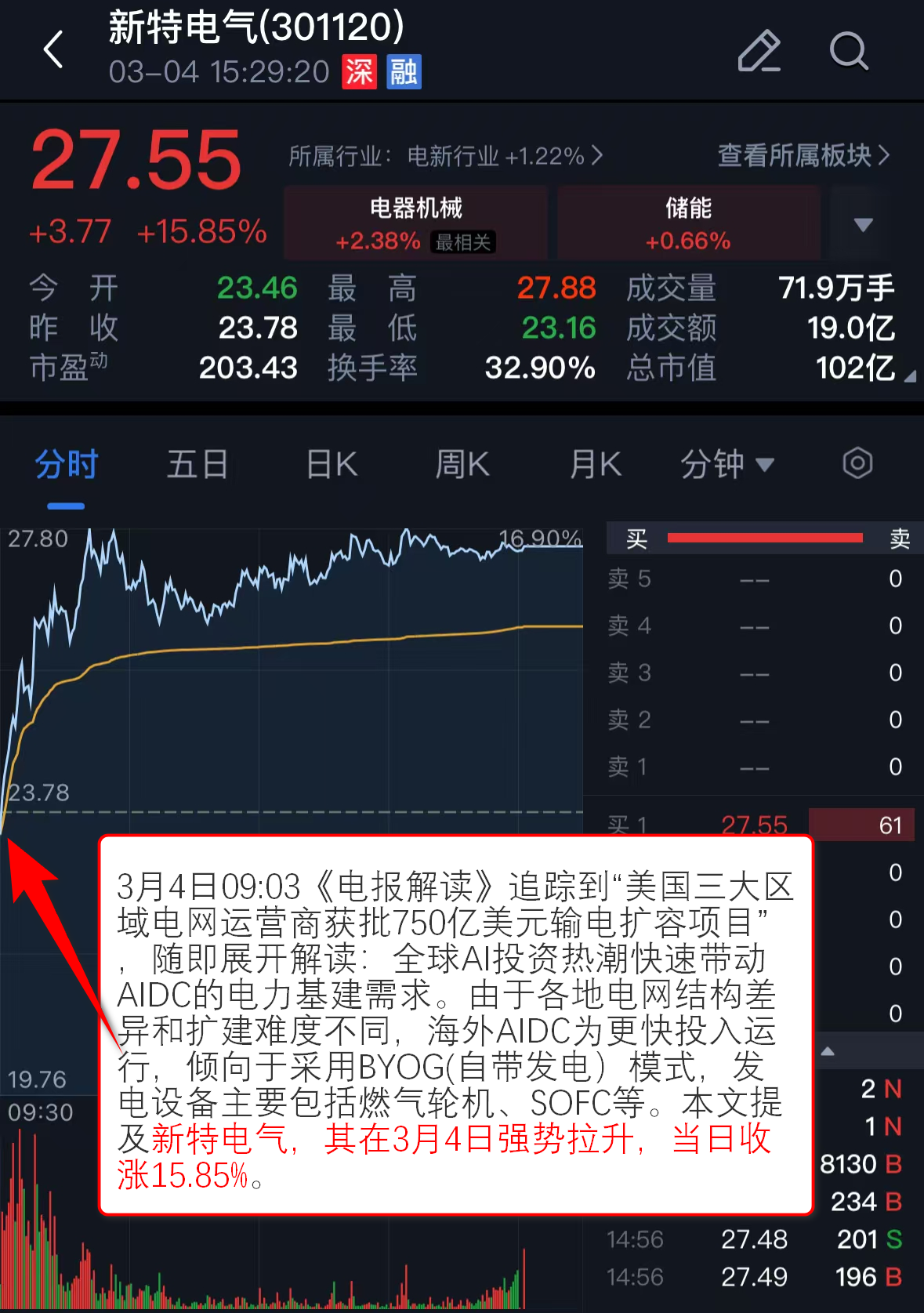This screenshot has height=1313, width=924.
Task: Open chart settings hexagon icon
Action: click(x=857, y=463)
